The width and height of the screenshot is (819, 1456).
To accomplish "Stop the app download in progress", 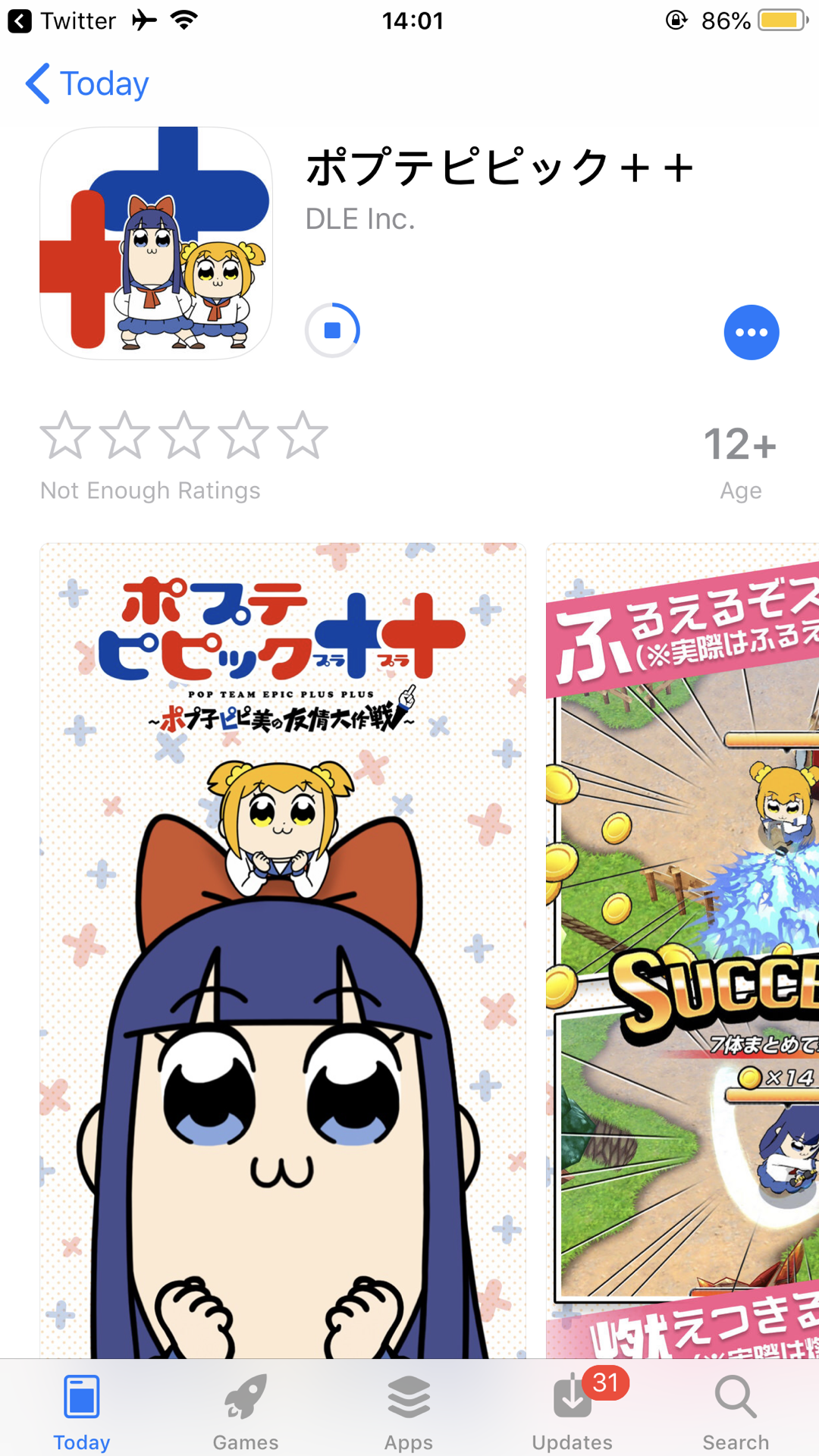I will pyautogui.click(x=332, y=331).
